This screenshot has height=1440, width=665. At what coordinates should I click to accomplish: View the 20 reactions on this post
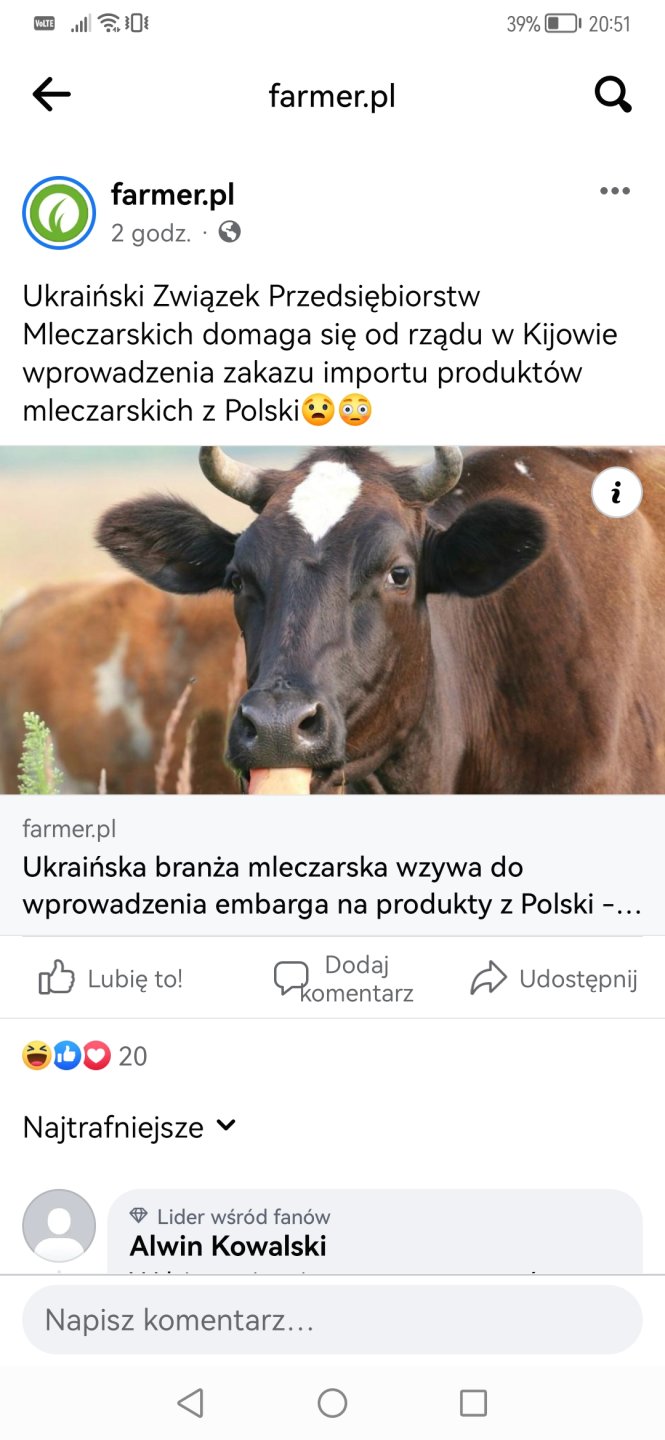coord(85,1055)
